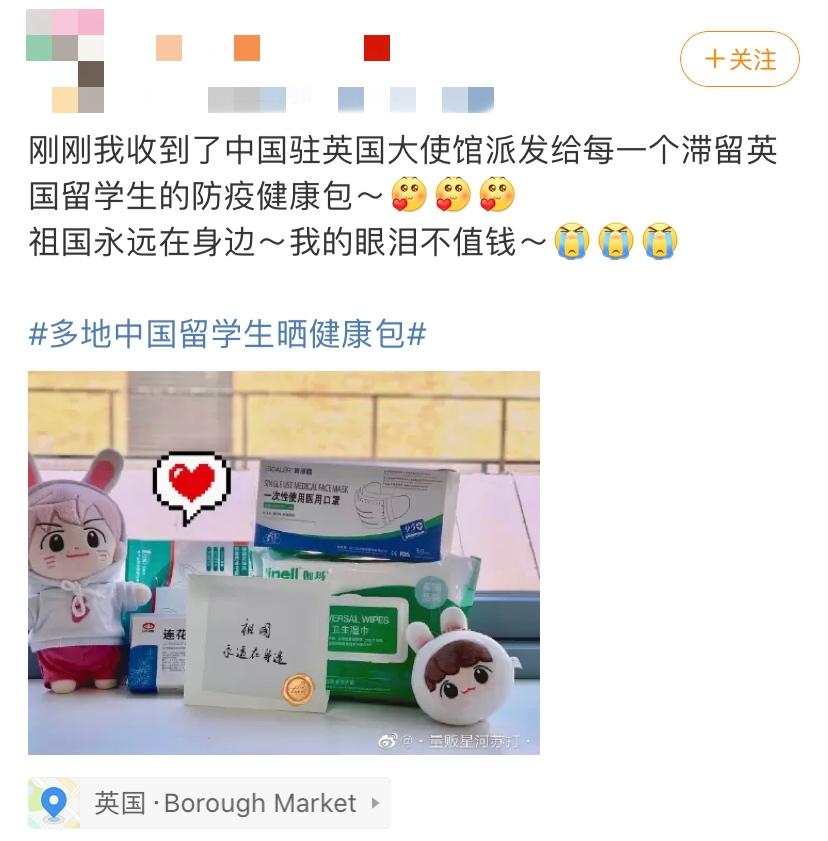This screenshot has width=828, height=841.
Task: Open the health kit photo
Action: point(288,560)
